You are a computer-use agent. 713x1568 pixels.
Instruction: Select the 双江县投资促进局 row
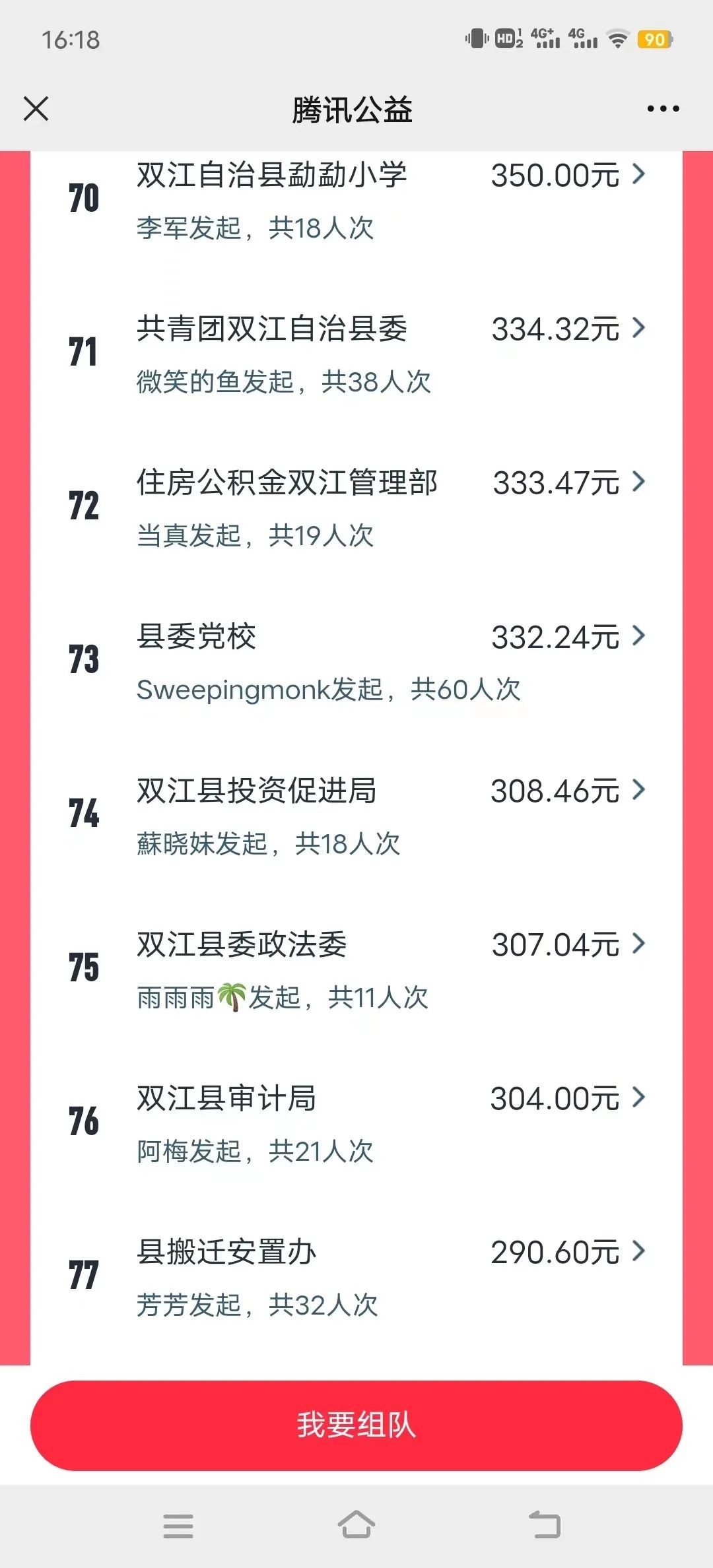(x=356, y=816)
